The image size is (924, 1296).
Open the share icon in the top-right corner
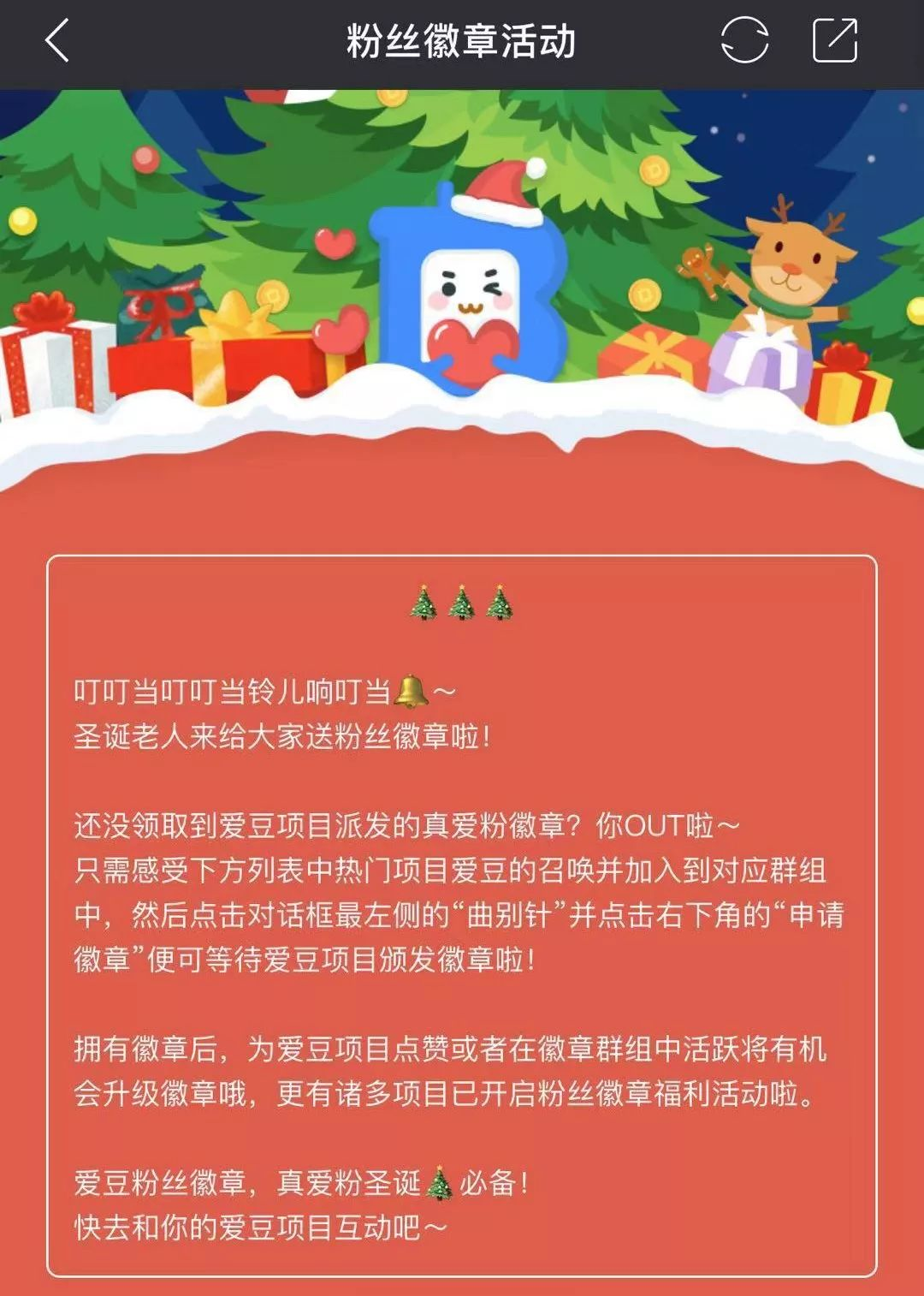coord(834,41)
